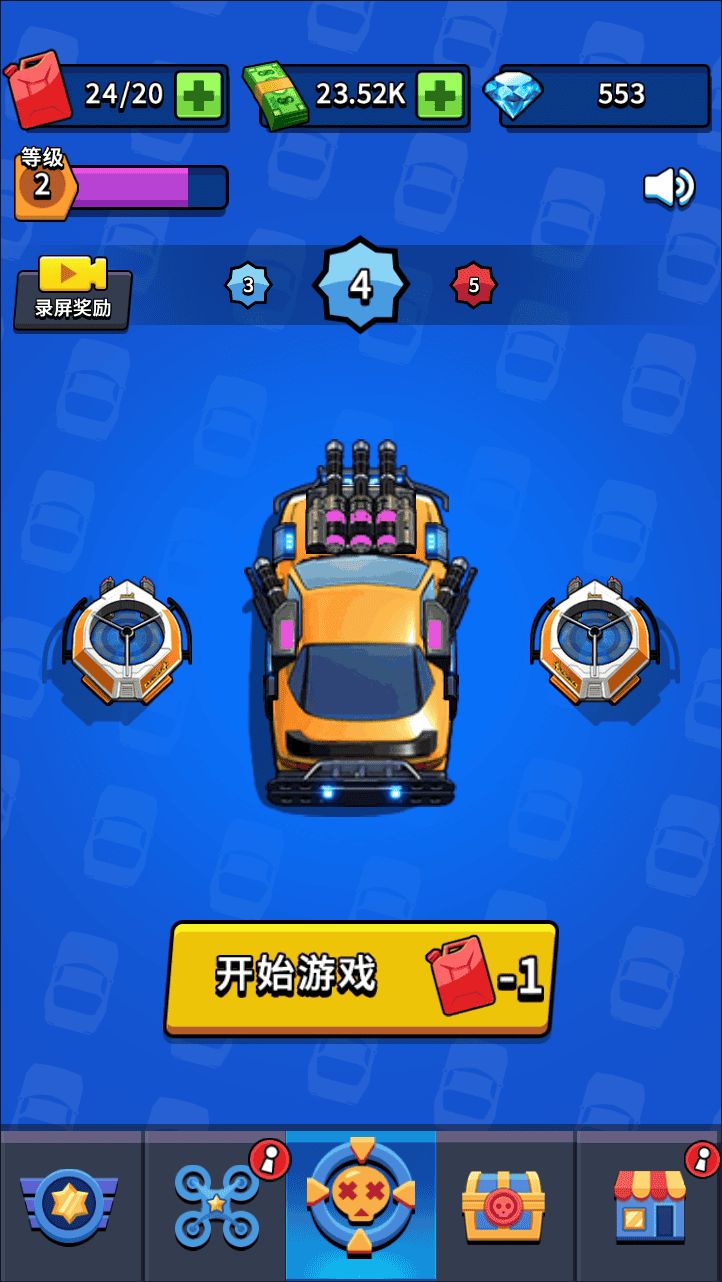Viewport: 722px width, 1282px height.
Task: Open the 录屏奖励 screen recording reward
Action: tap(73, 292)
